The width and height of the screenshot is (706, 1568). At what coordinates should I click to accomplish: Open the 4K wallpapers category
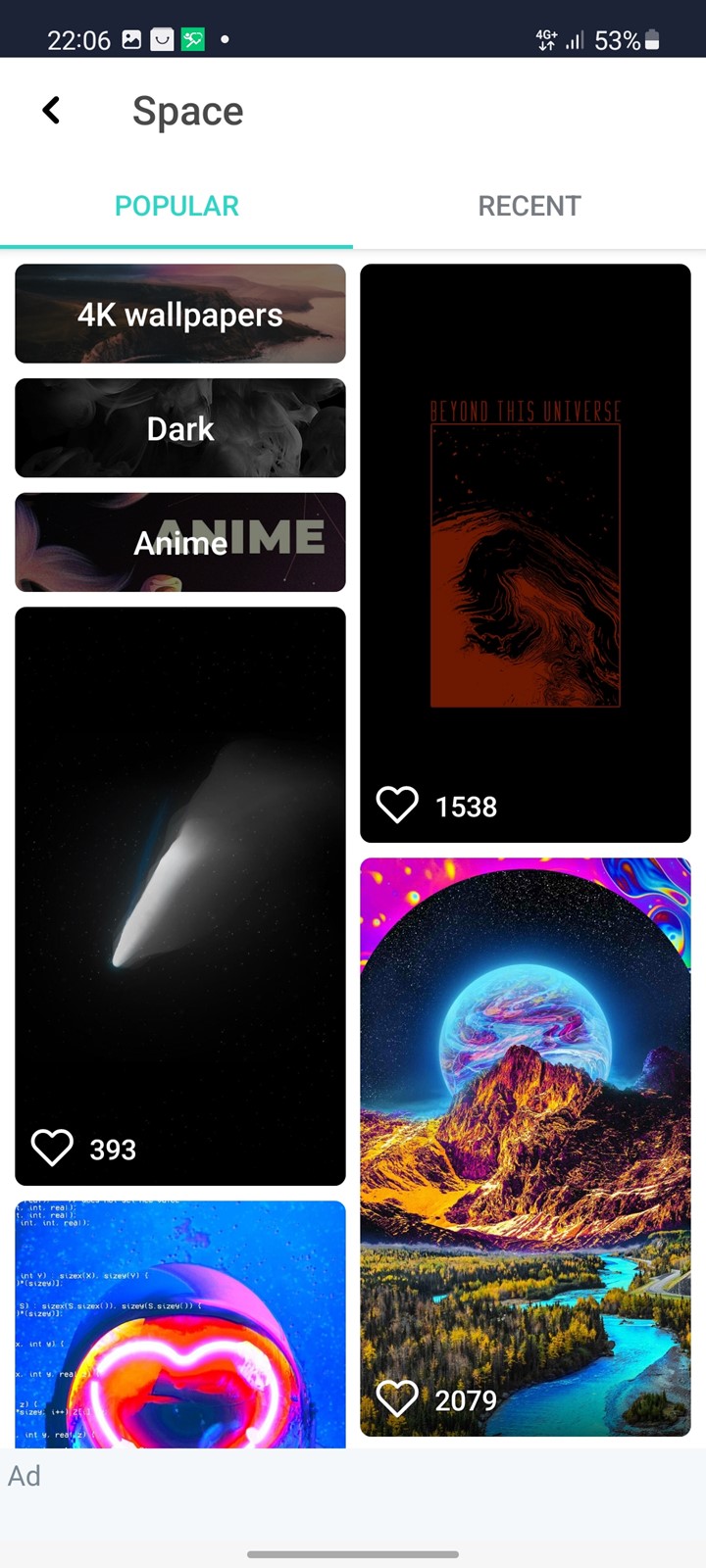180,314
